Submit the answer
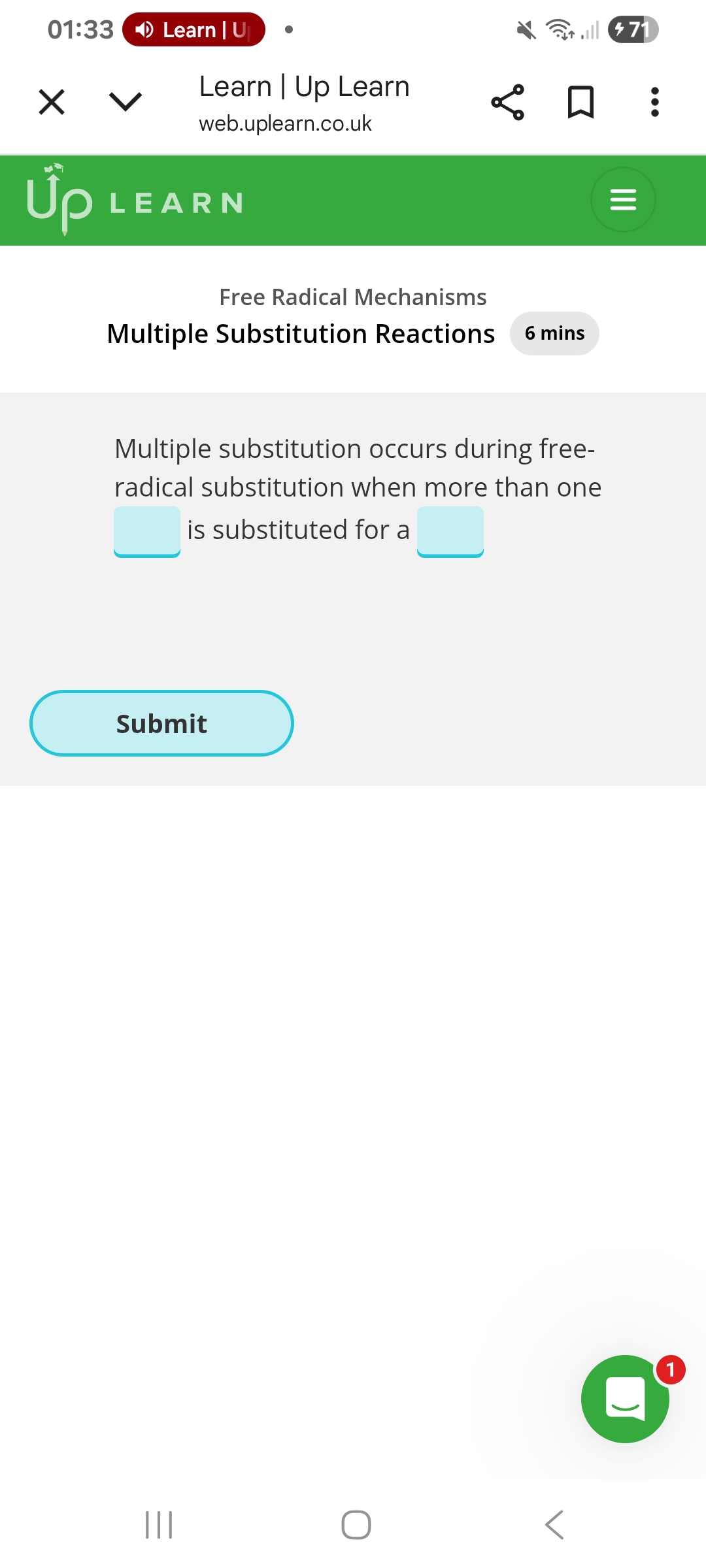Image resolution: width=706 pixels, height=1568 pixels. (x=161, y=723)
